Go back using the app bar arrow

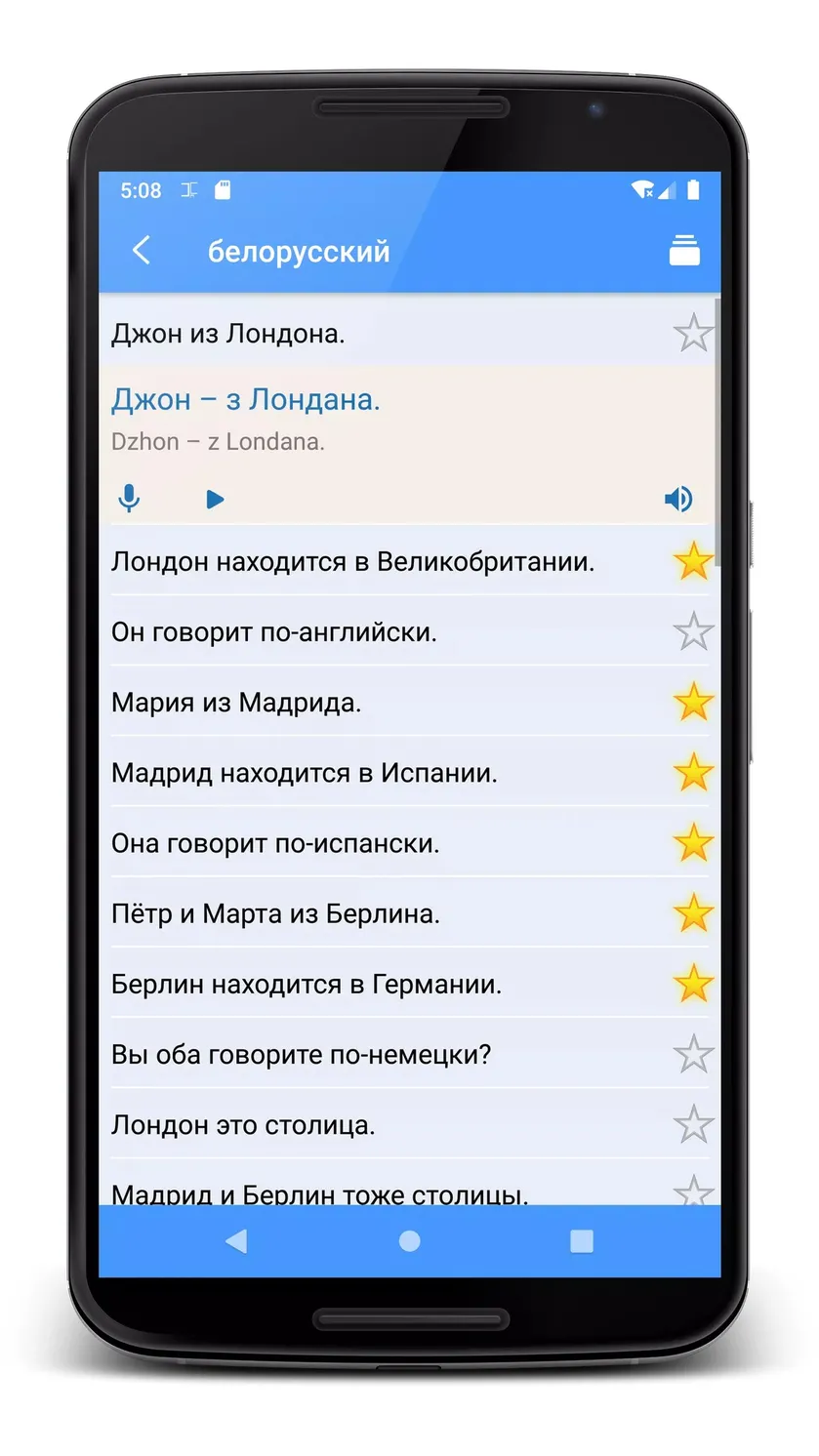click(142, 251)
